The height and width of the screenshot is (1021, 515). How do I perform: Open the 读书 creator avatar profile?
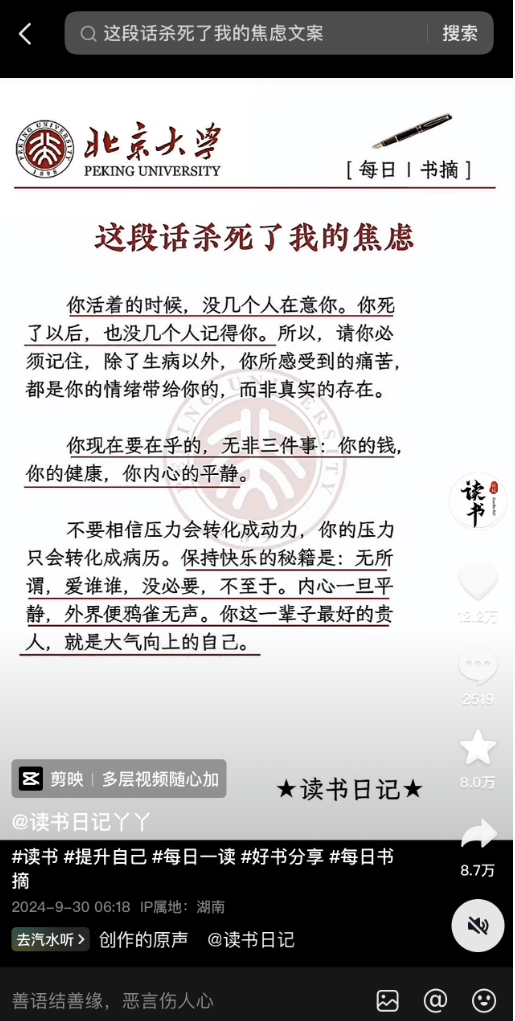[478, 501]
